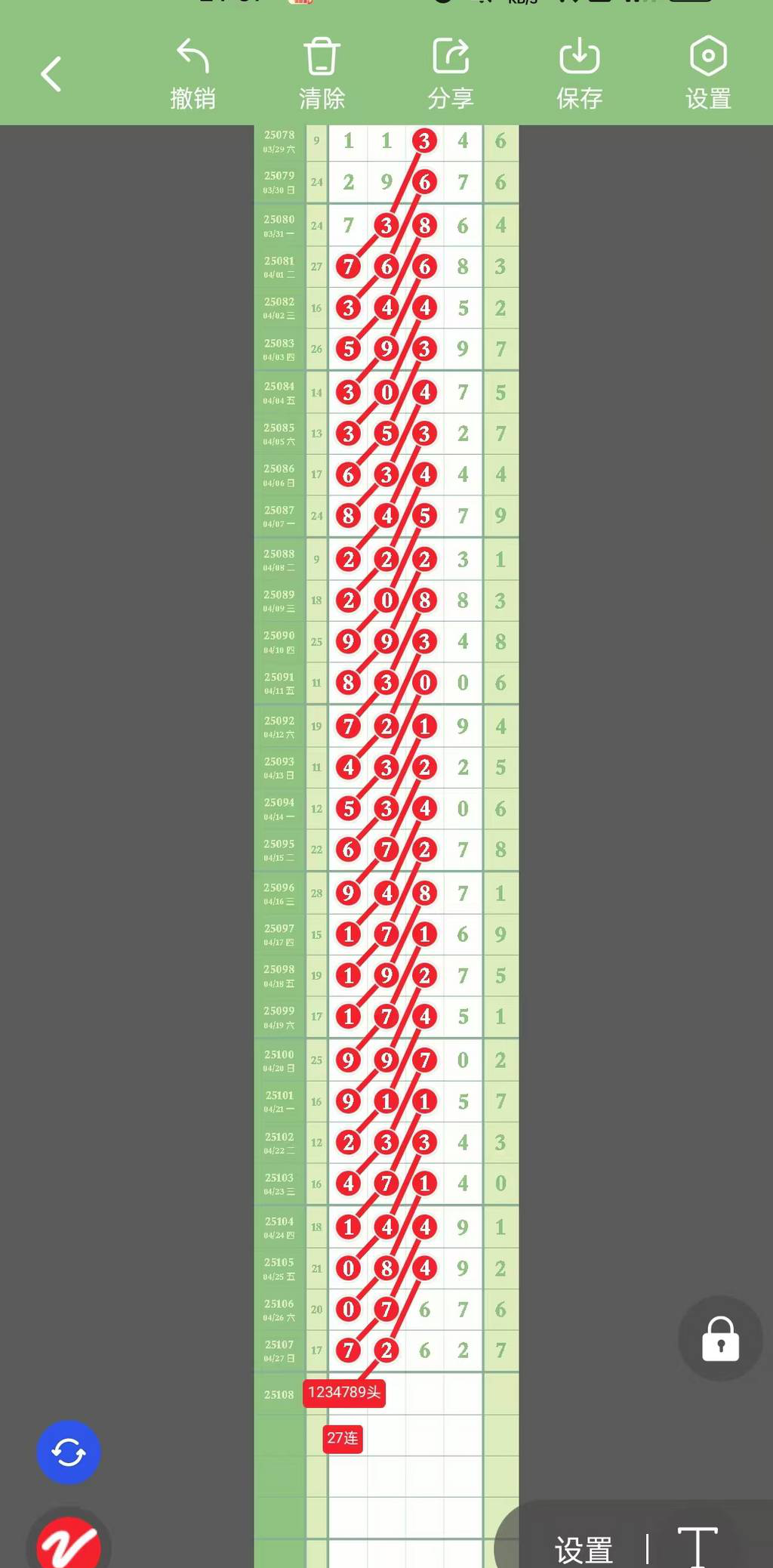Open 设置 in the top toolbar

pos(708,74)
